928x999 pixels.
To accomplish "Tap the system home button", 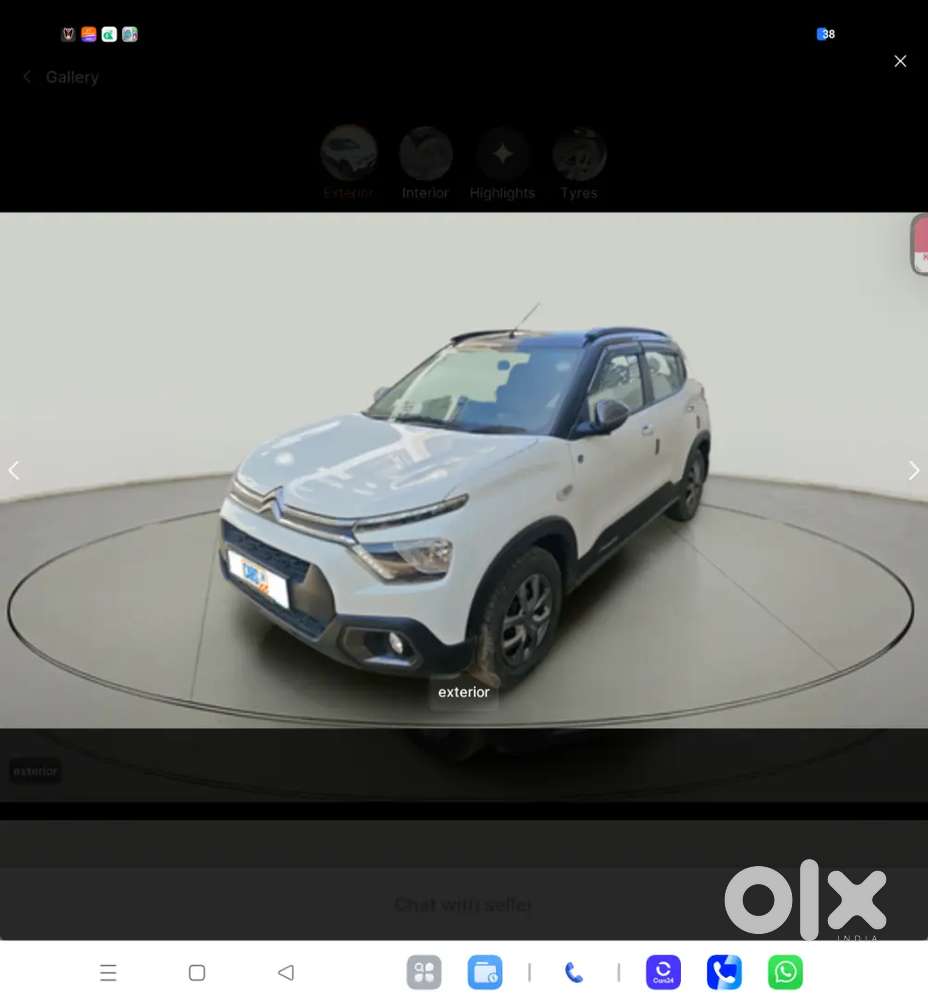I will [197, 972].
